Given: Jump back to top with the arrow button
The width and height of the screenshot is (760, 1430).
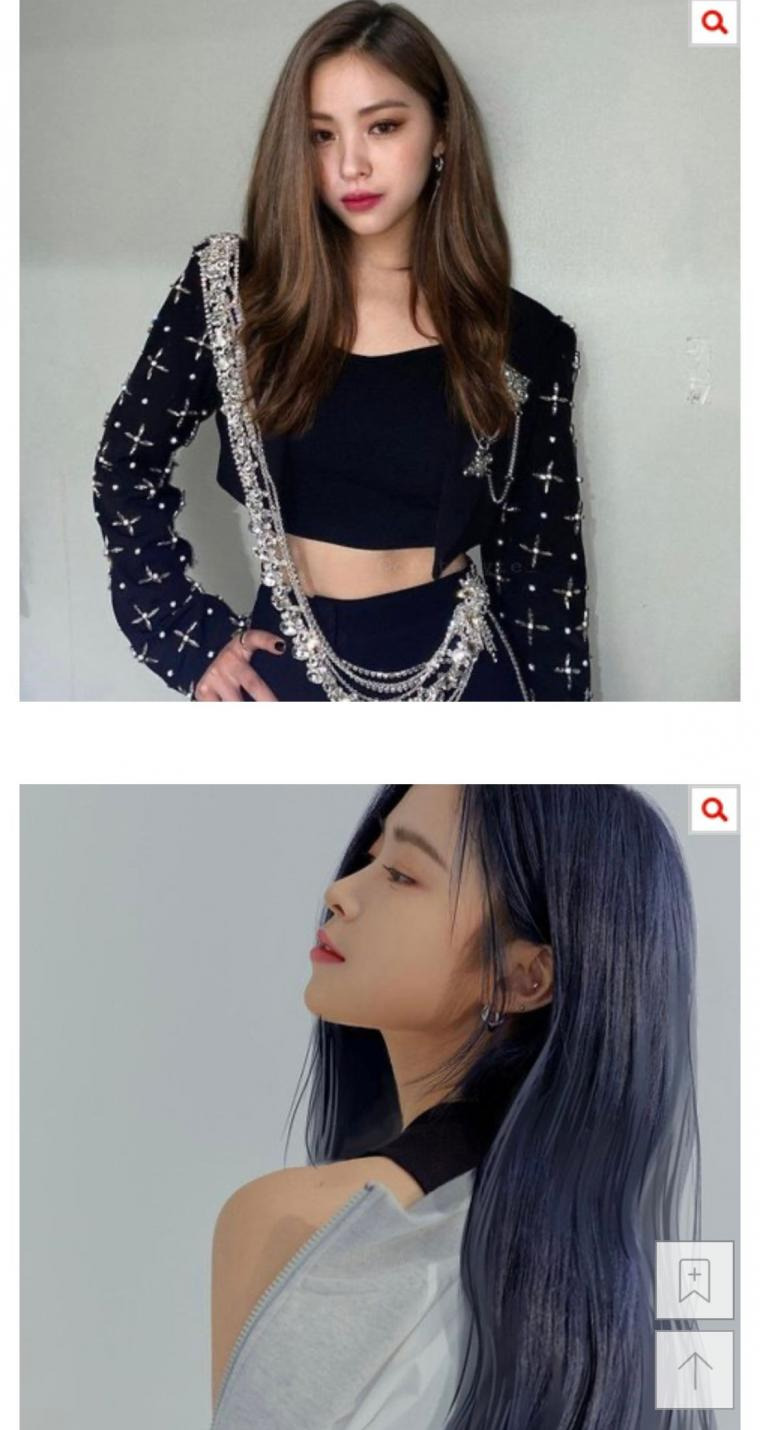Looking at the screenshot, I should (694, 1369).
